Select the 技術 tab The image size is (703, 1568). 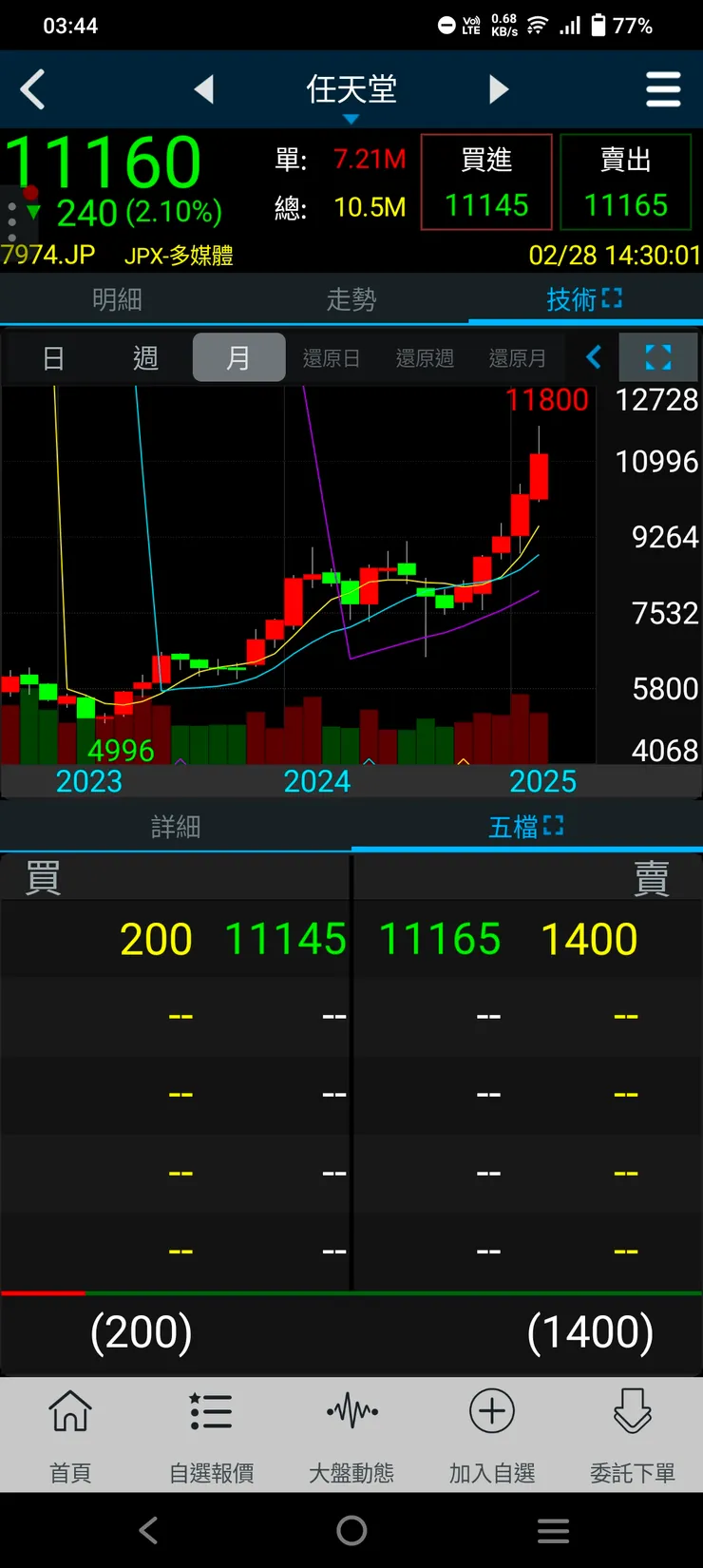coord(583,299)
